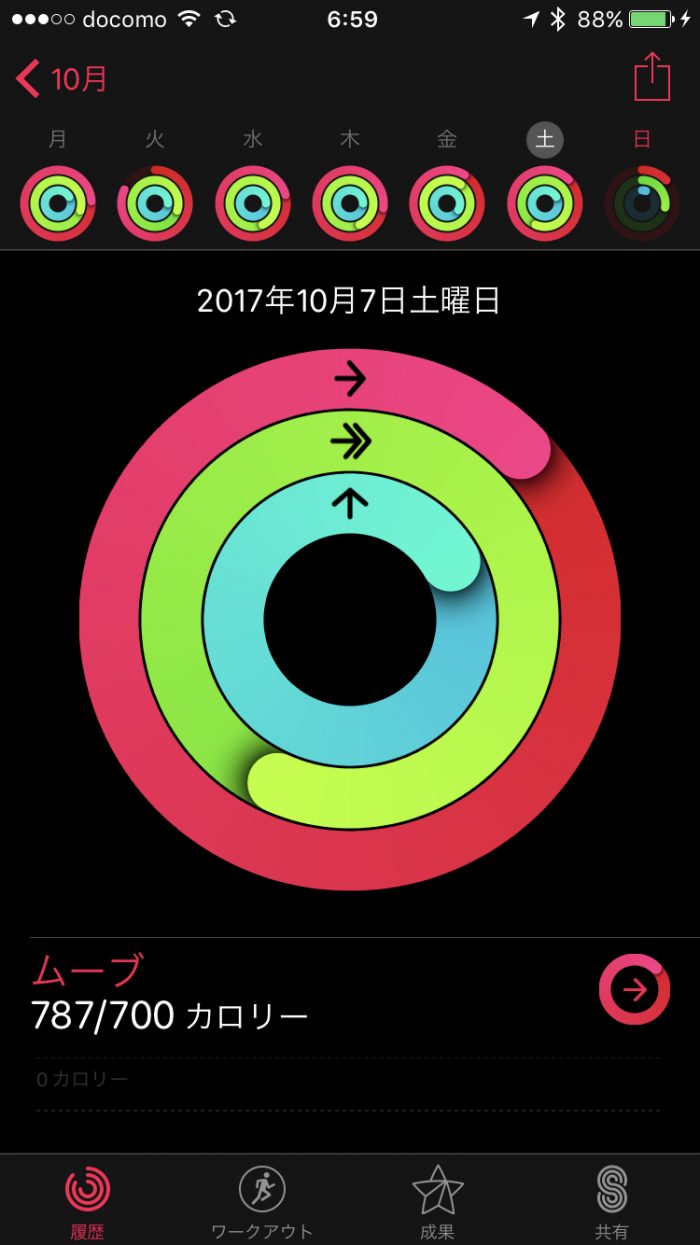
Task: Select Wednesday (水) activity rings
Action: (x=253, y=203)
